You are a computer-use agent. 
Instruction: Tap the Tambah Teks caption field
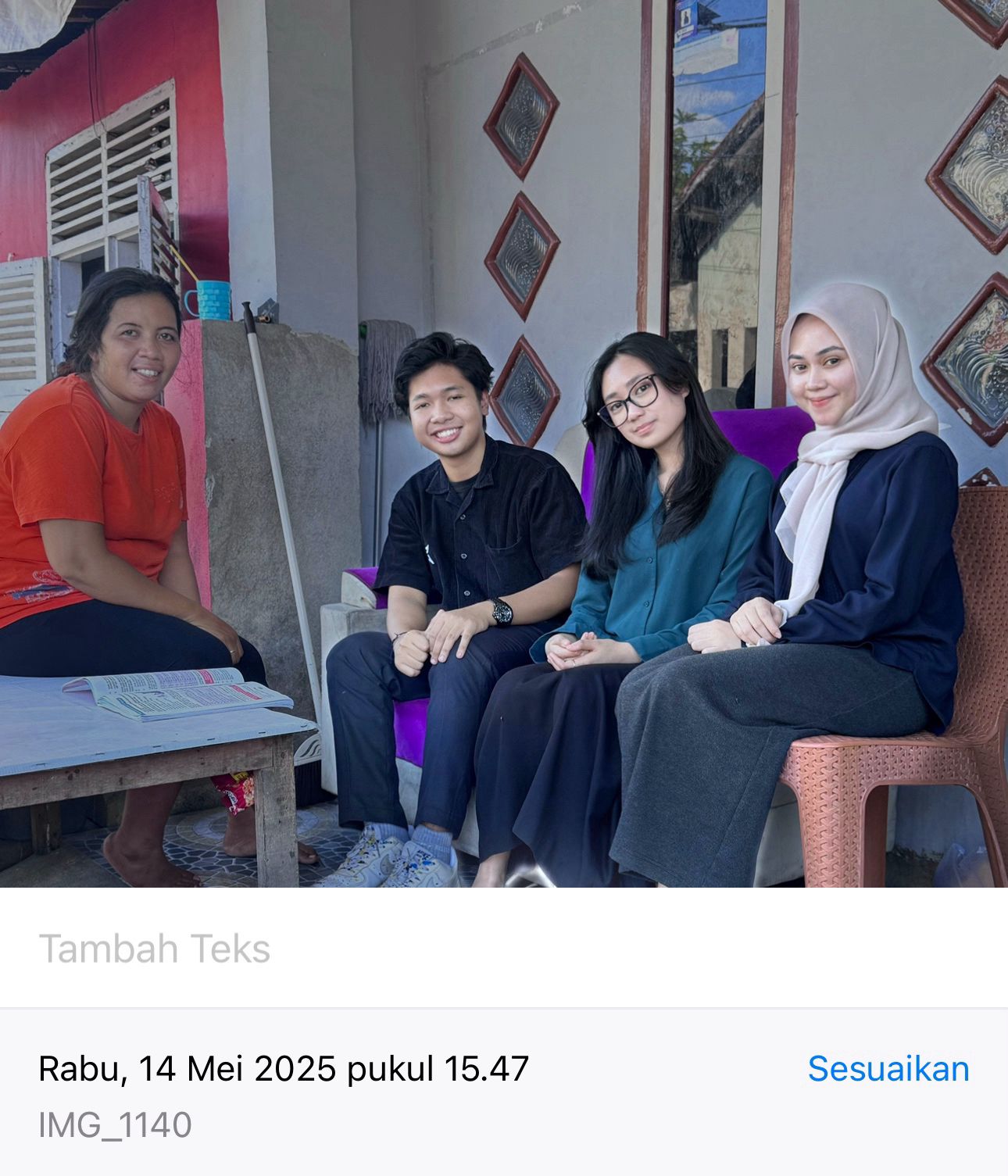click(155, 949)
